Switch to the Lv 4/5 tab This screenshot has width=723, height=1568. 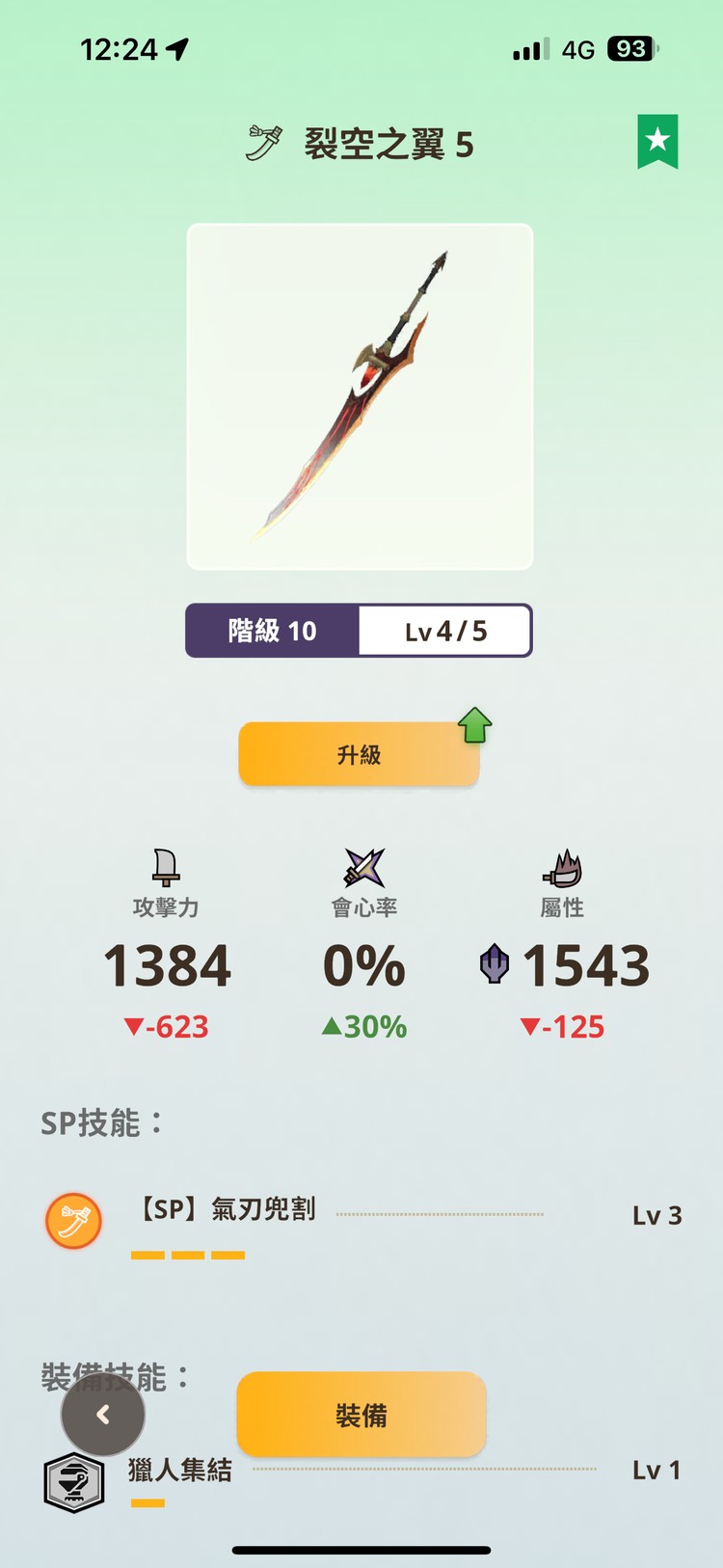(x=444, y=632)
